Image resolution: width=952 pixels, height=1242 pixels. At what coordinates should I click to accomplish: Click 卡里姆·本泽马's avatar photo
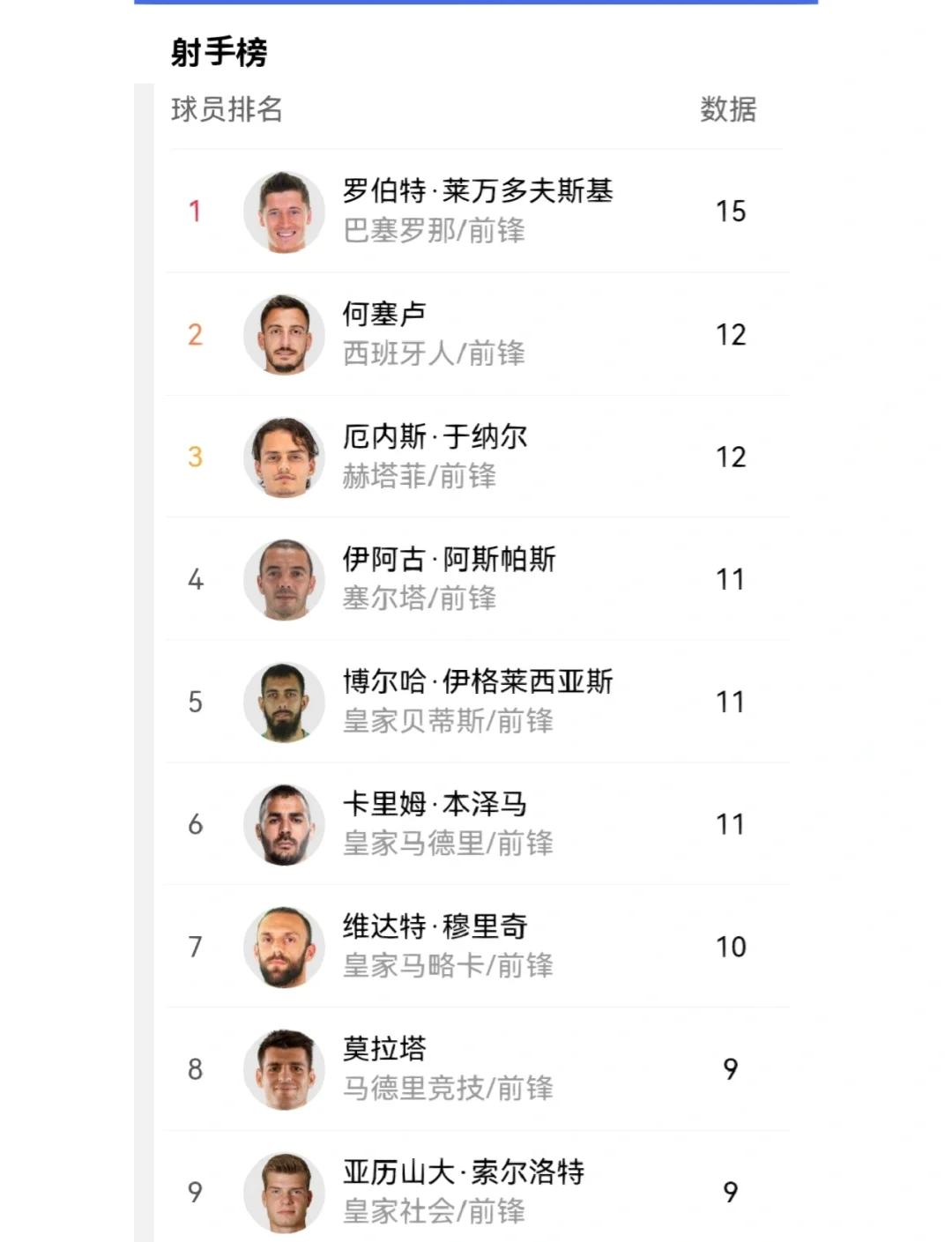(284, 825)
